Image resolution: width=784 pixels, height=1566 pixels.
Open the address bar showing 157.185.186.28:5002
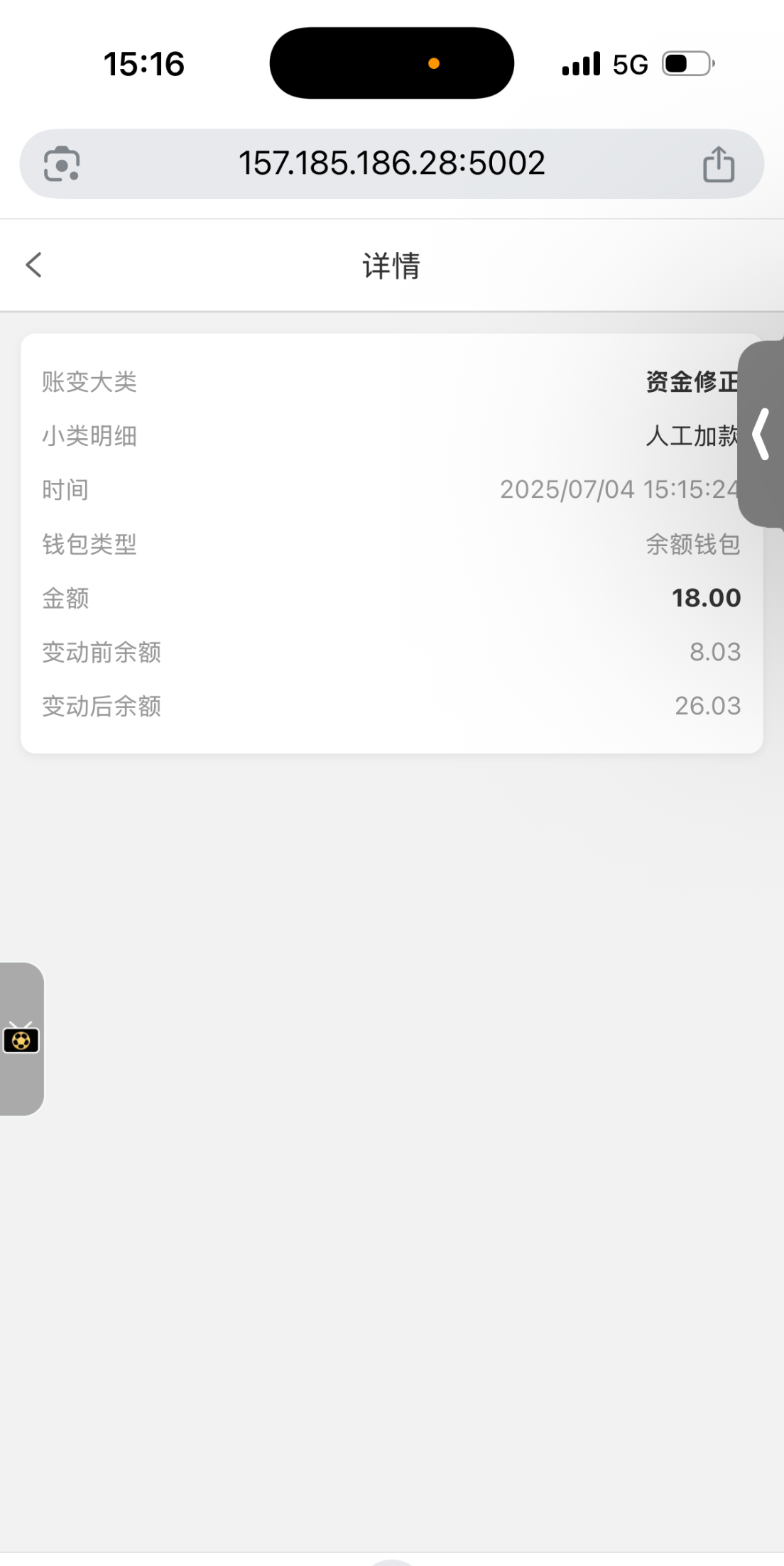click(x=391, y=163)
